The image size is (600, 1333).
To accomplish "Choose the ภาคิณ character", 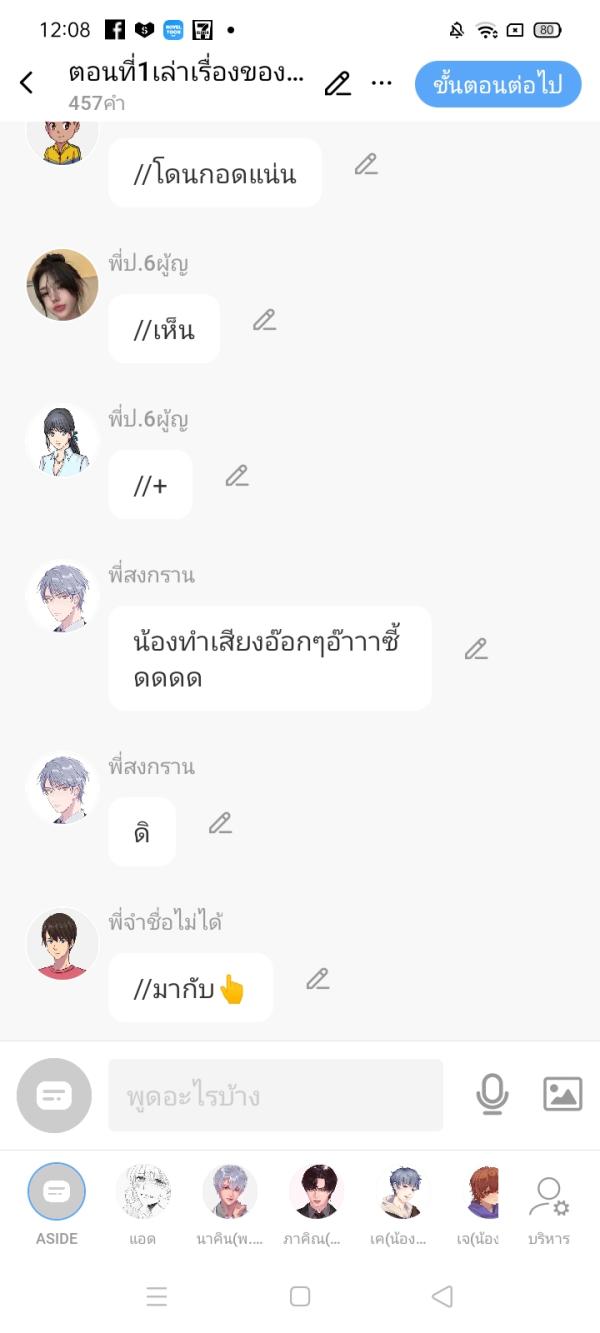I will click(316, 1192).
